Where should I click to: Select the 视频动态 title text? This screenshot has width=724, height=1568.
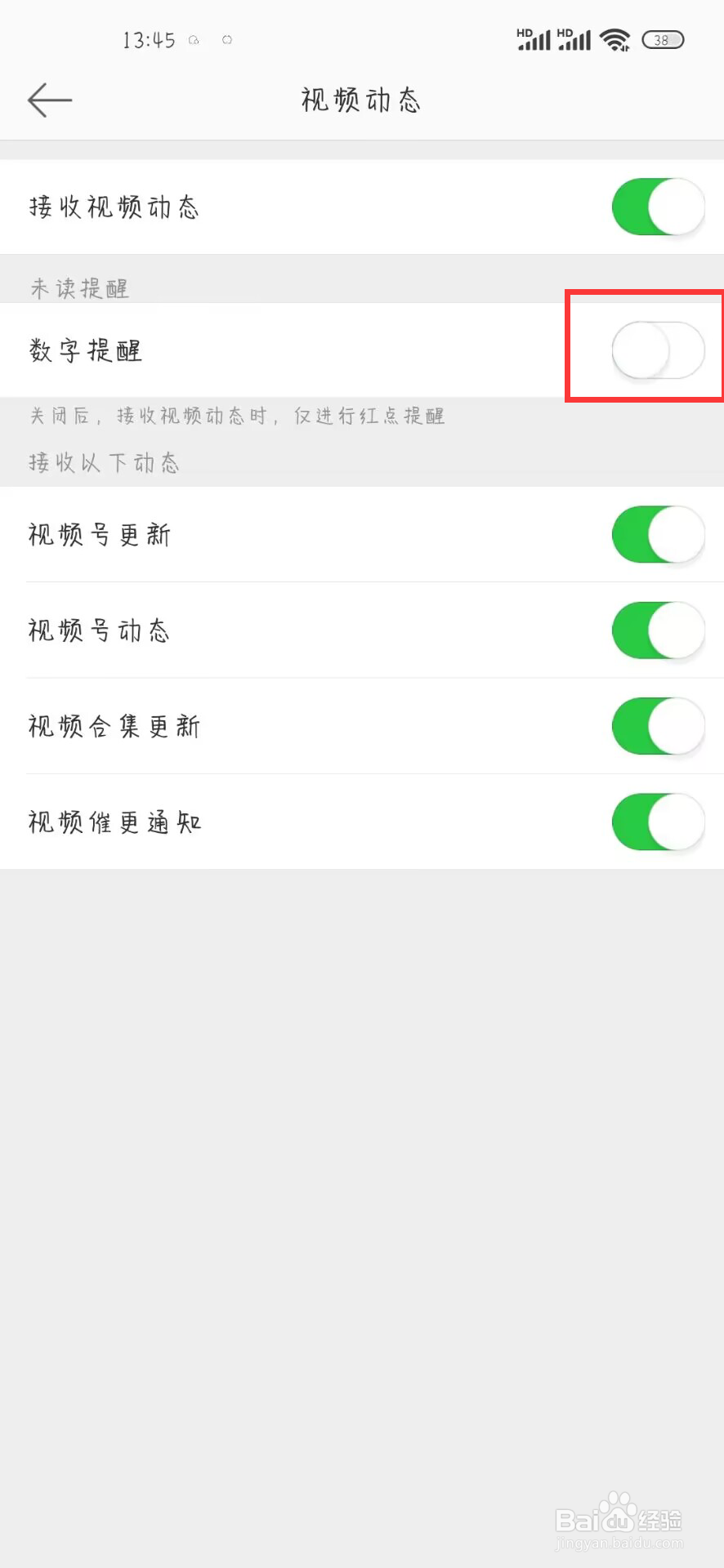pos(362,100)
